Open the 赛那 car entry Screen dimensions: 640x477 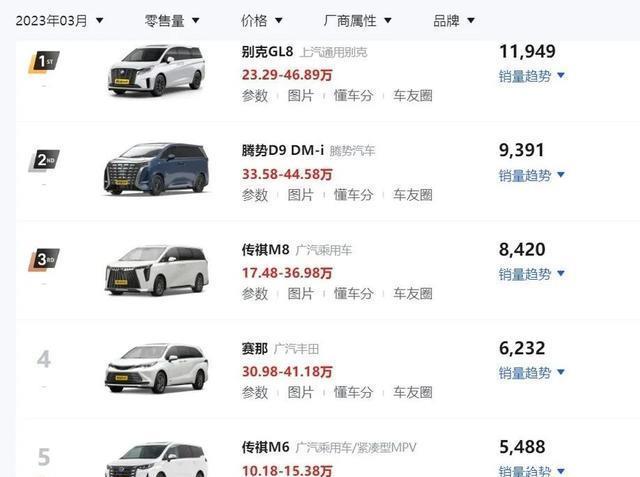tap(255, 349)
